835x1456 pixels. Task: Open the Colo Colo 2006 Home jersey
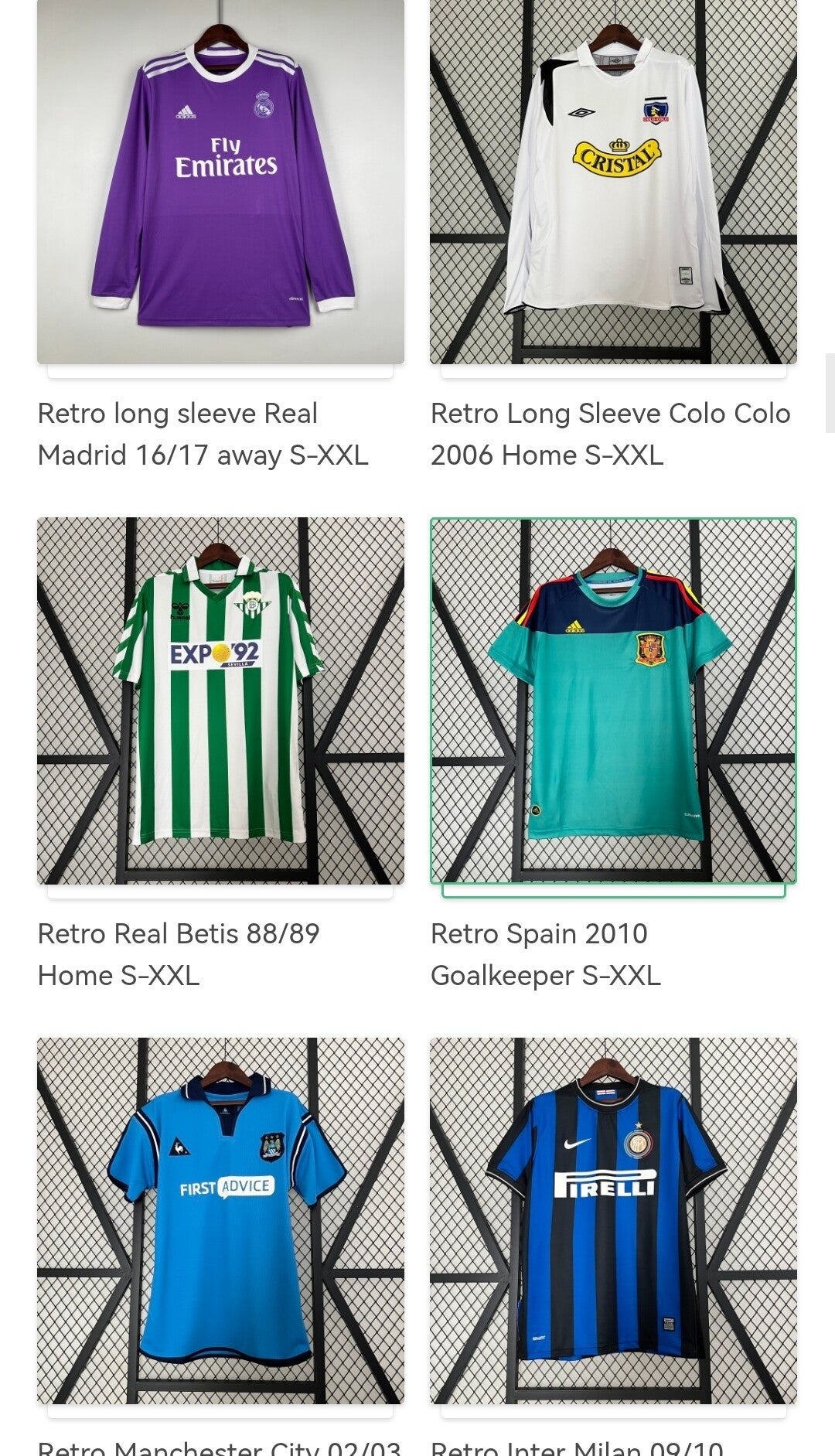pyautogui.click(x=613, y=182)
